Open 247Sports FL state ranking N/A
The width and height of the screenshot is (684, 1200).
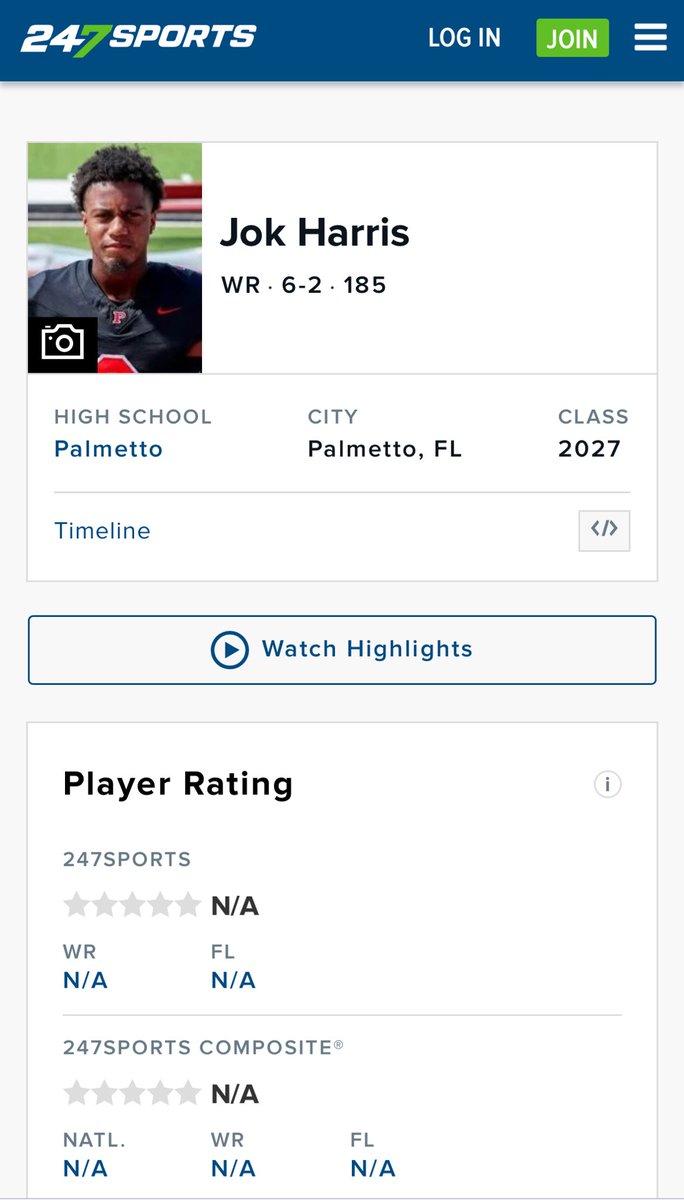[233, 981]
